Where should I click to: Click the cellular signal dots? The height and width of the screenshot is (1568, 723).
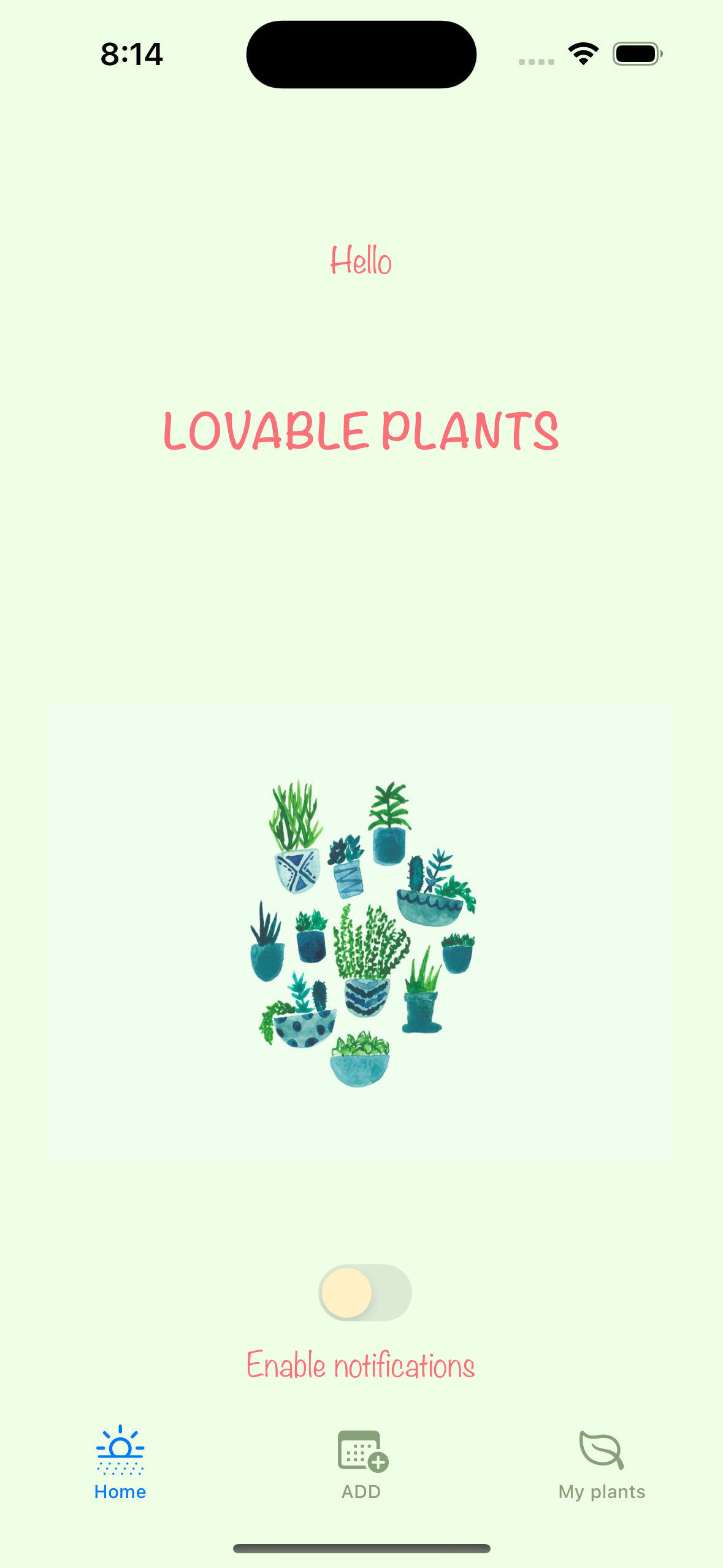[x=537, y=61]
